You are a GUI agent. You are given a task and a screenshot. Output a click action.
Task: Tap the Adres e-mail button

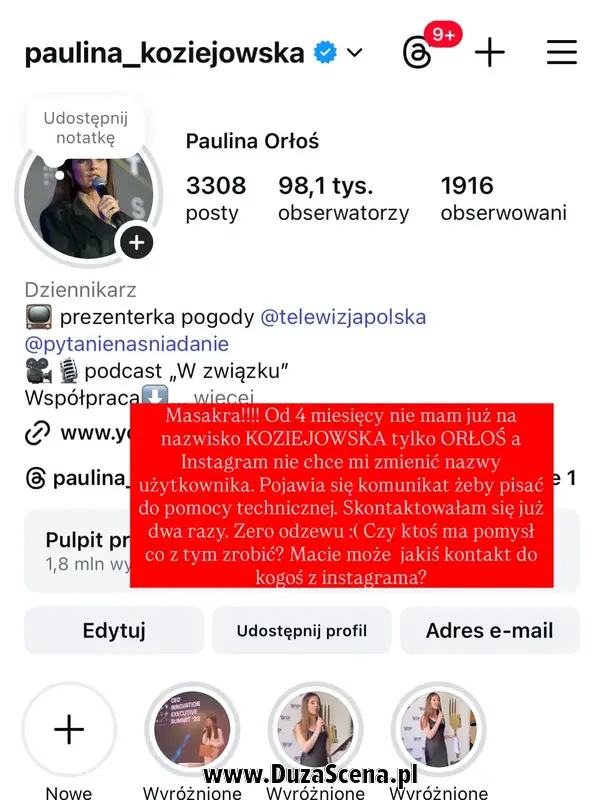point(489,631)
